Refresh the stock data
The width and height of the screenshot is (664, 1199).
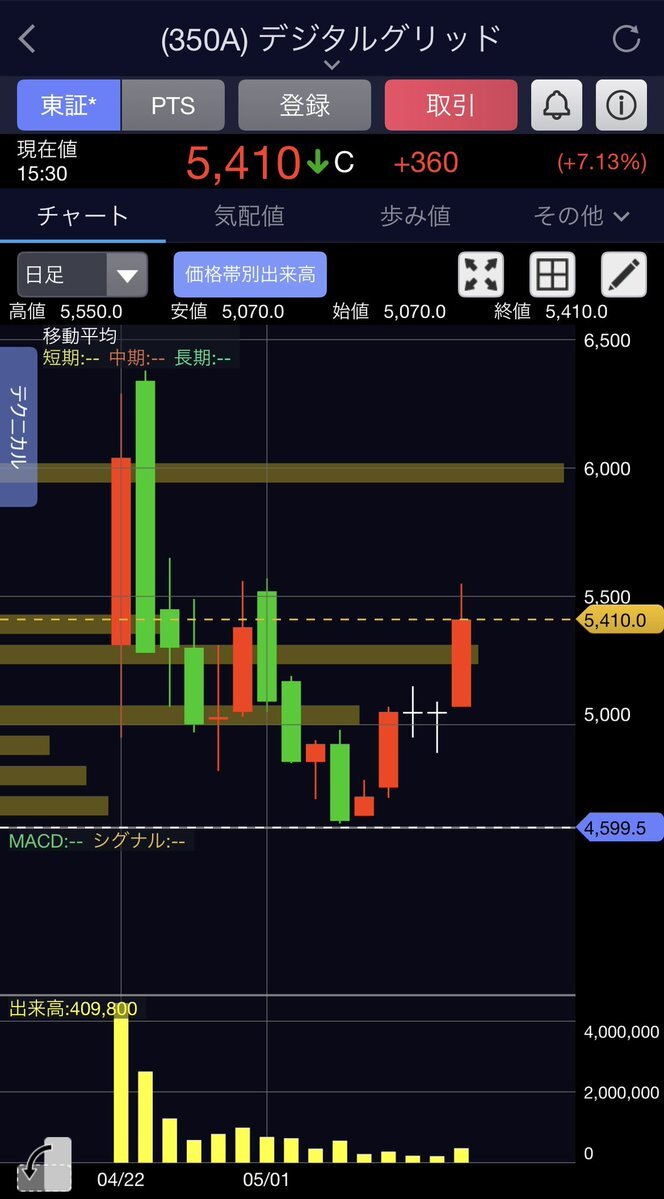tap(626, 39)
